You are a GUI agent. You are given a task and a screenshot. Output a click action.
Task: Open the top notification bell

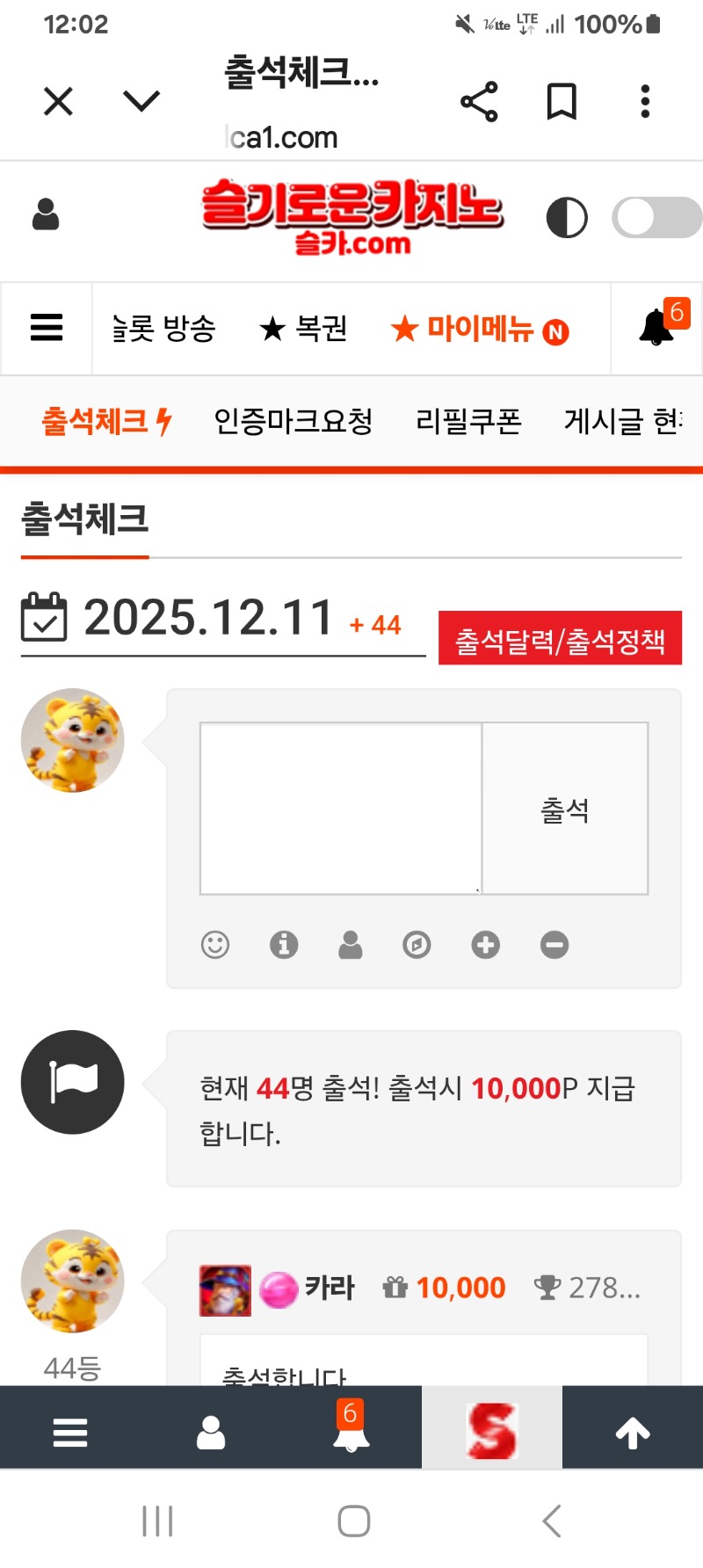point(656,328)
